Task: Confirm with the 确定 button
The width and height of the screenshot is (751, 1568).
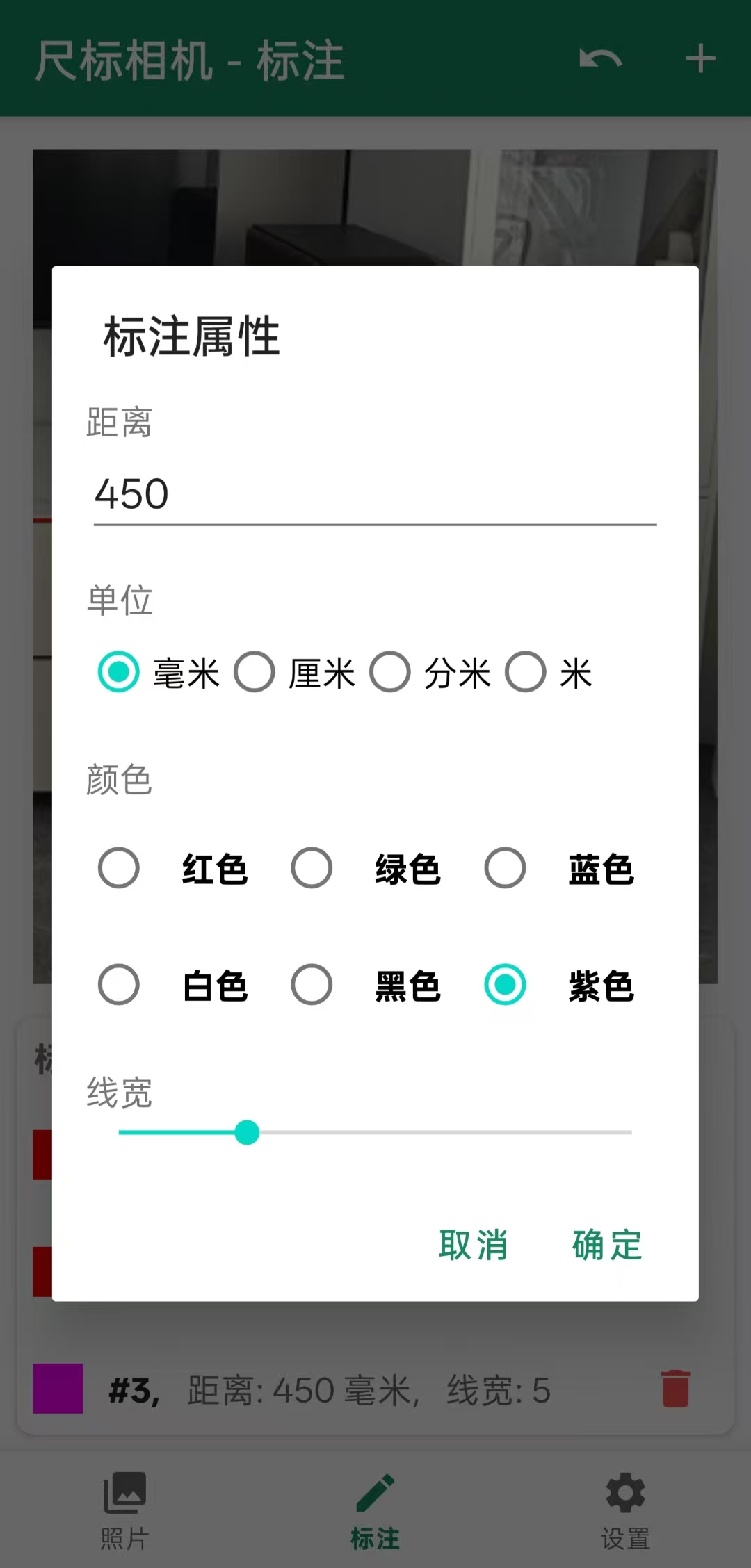Action: 606,1245
